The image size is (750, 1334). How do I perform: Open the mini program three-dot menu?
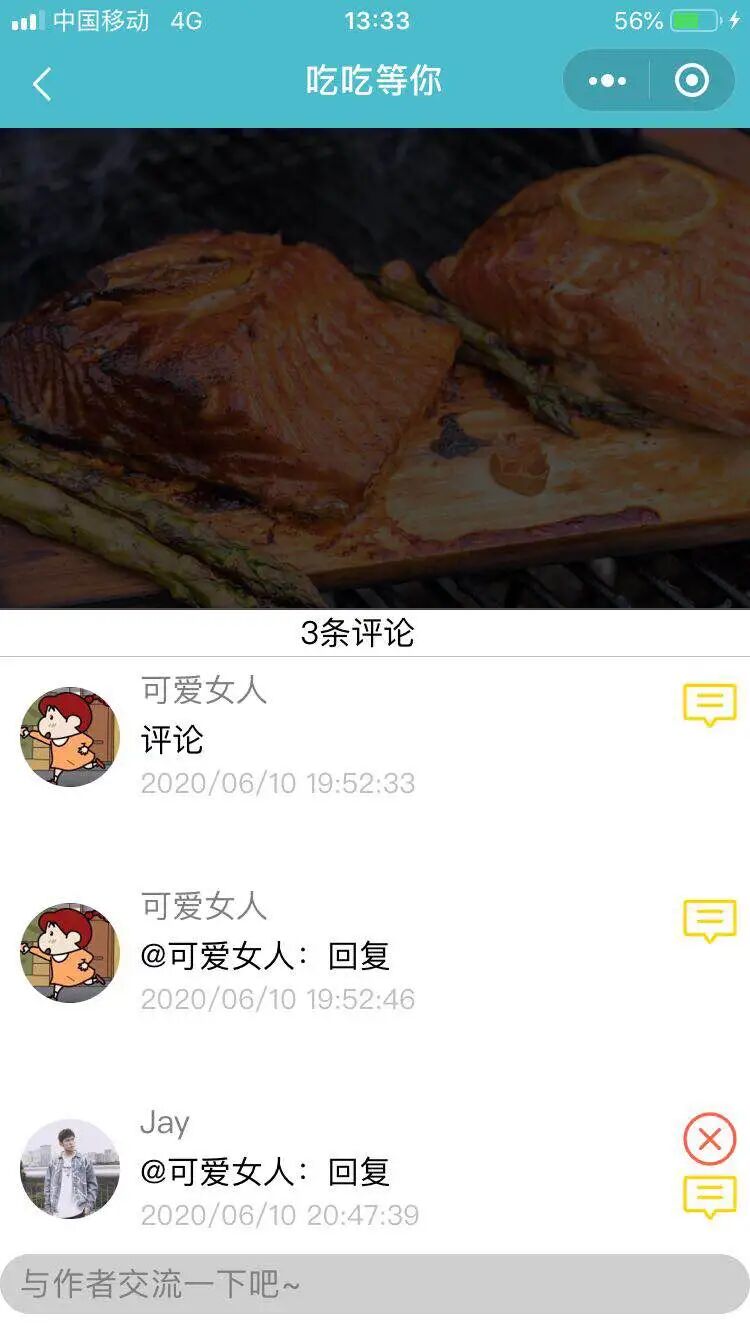tap(607, 81)
